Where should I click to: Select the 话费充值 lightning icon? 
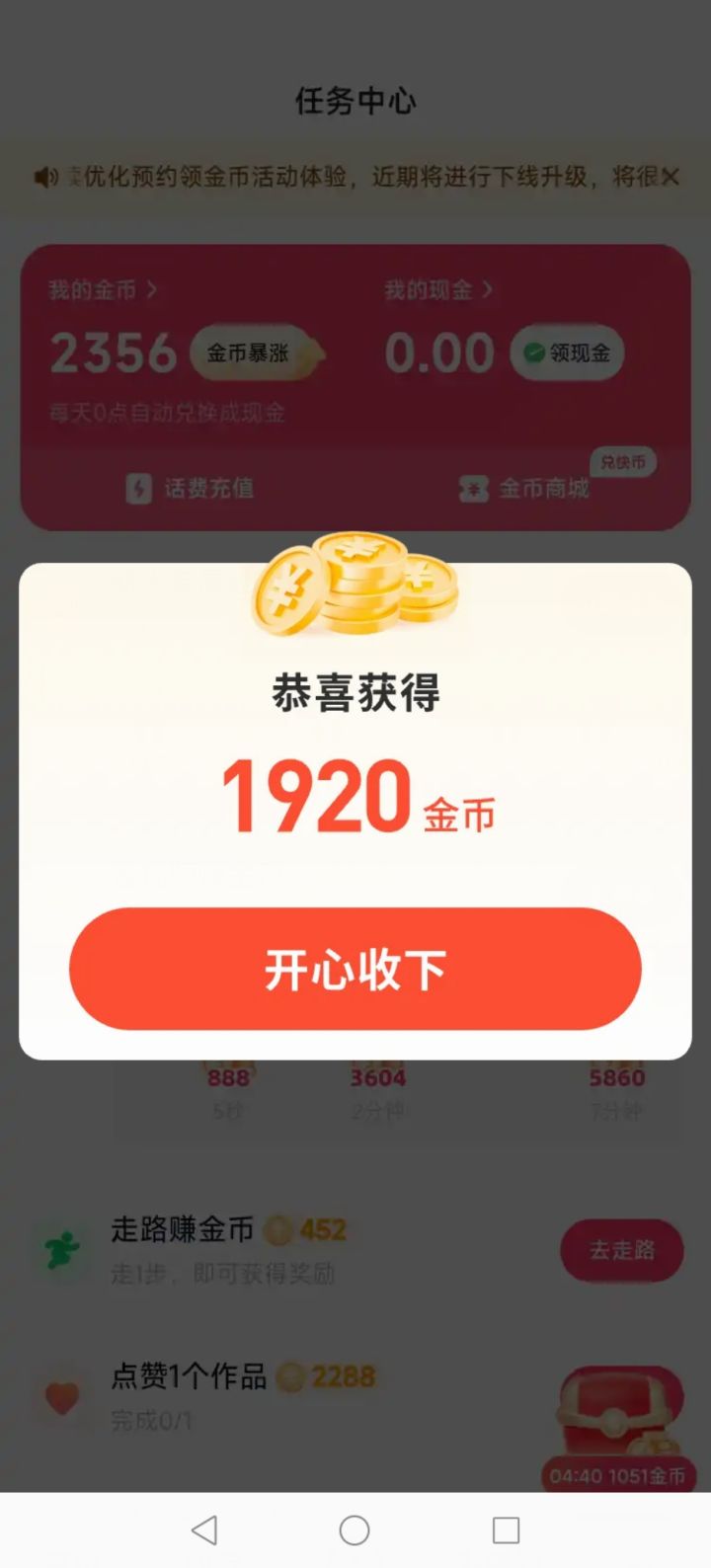pos(138,488)
